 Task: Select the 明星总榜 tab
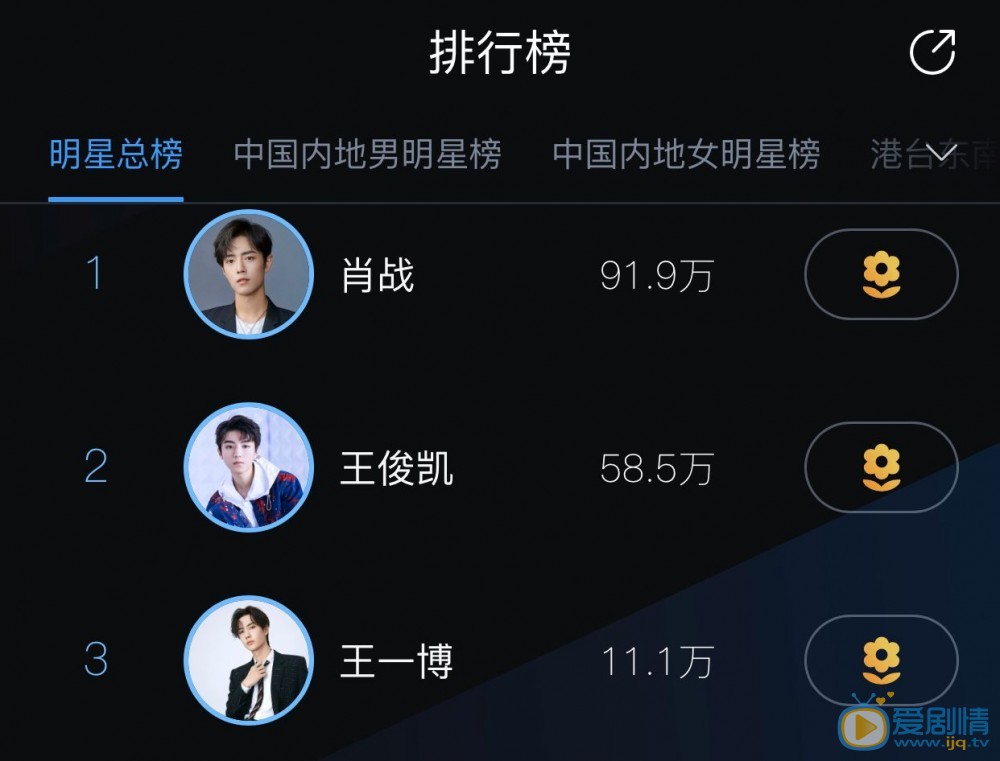[116, 156]
